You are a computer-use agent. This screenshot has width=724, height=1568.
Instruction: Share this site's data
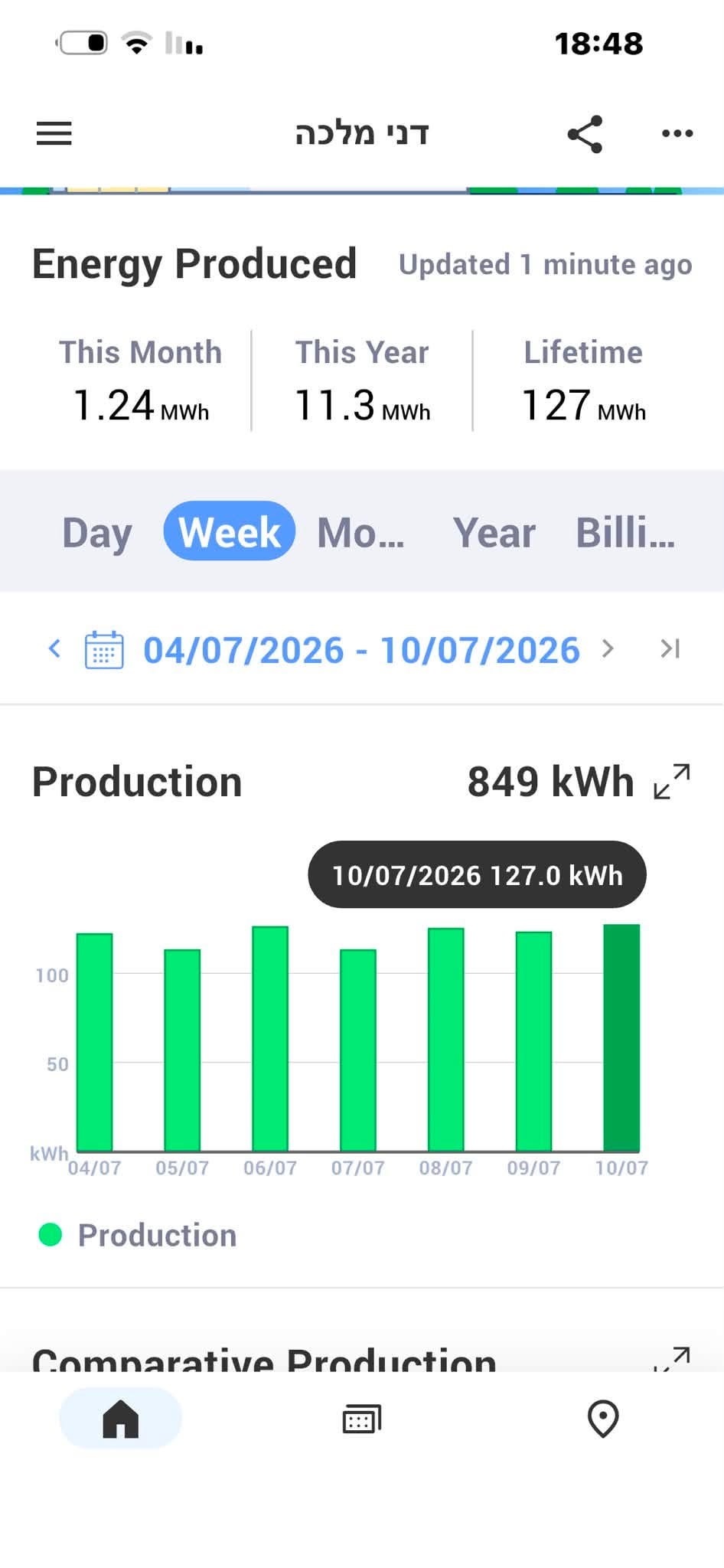(x=585, y=134)
